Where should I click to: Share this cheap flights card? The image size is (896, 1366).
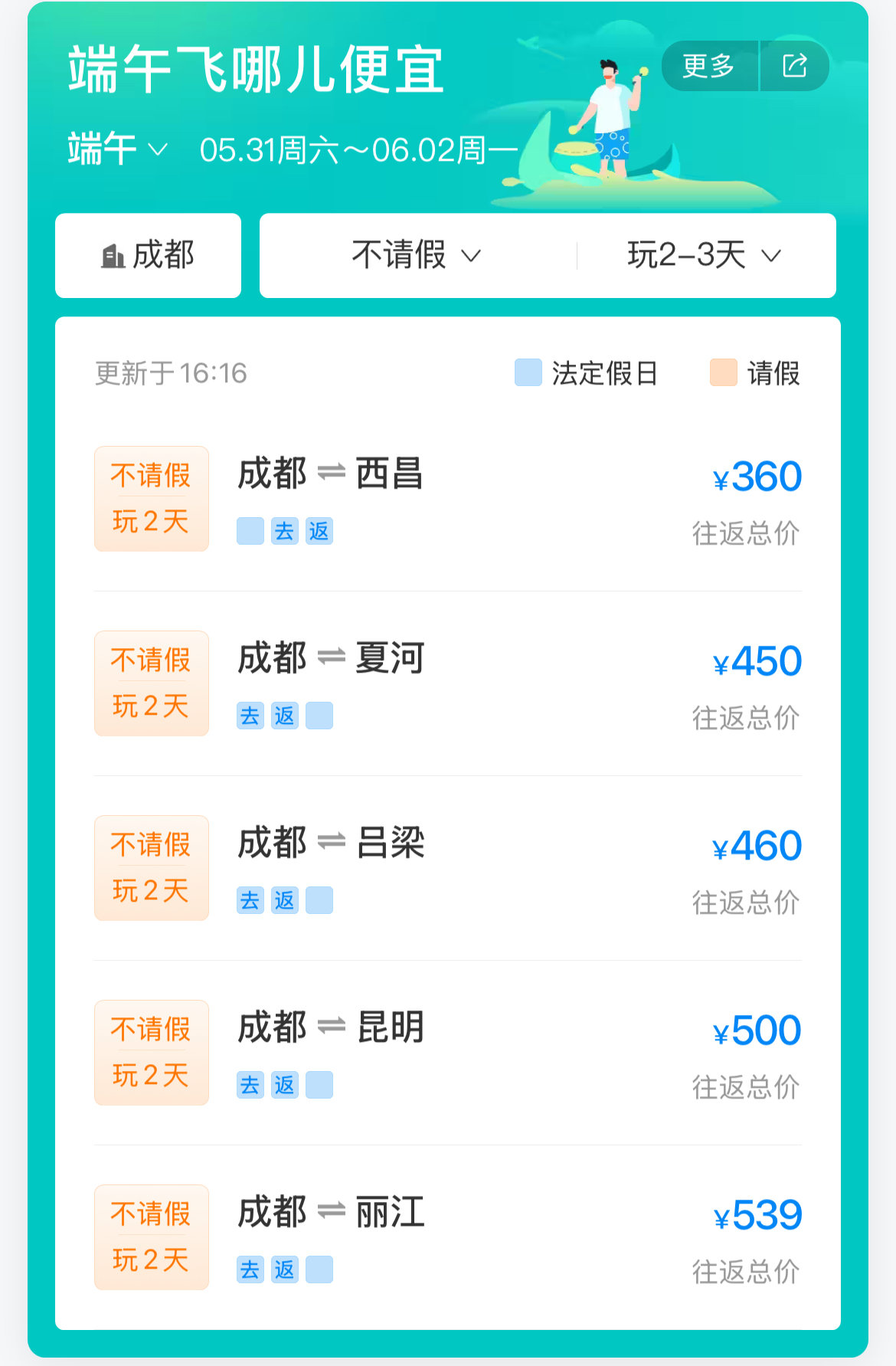(x=795, y=67)
